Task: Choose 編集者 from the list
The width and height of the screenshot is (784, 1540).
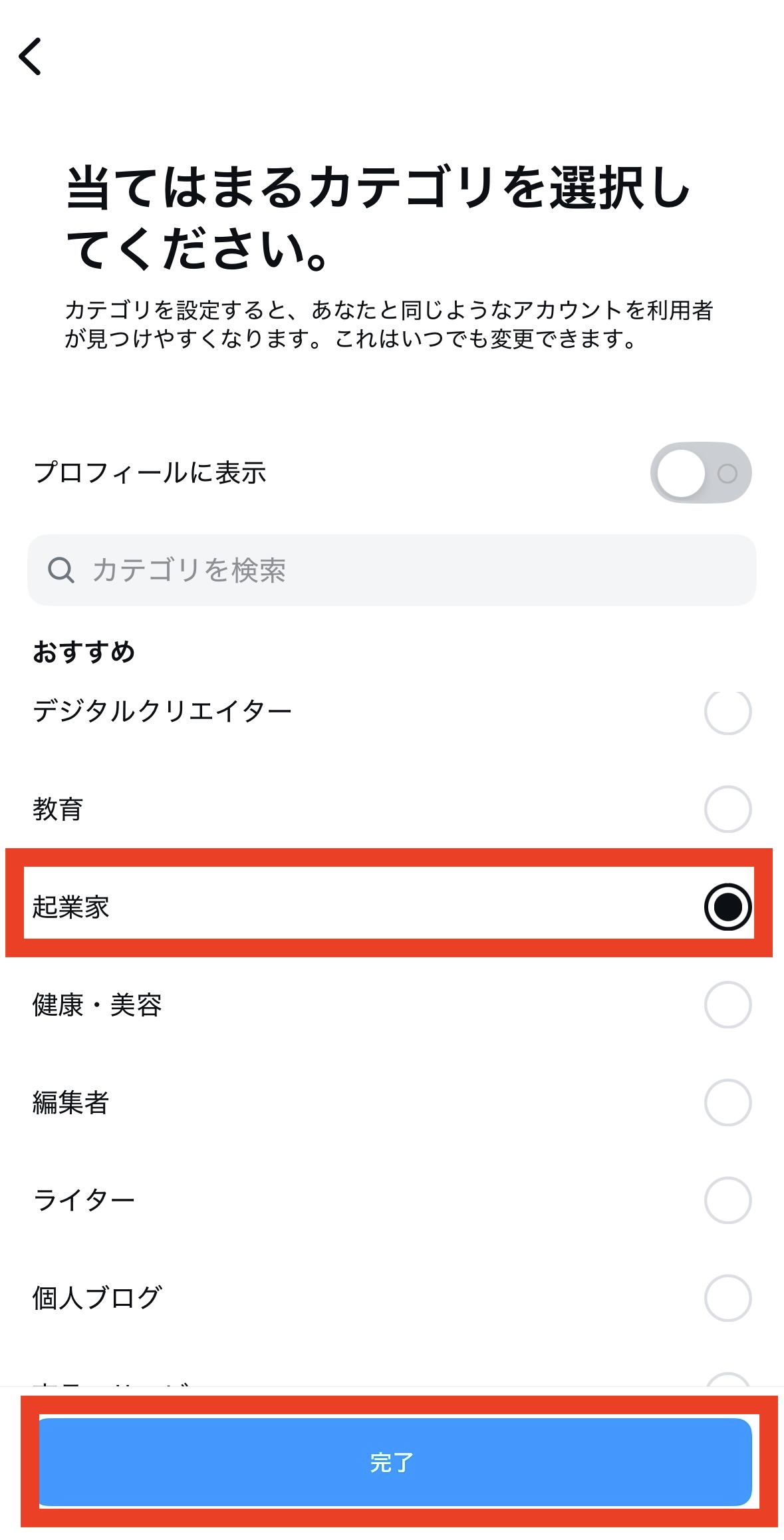Action: point(727,1102)
